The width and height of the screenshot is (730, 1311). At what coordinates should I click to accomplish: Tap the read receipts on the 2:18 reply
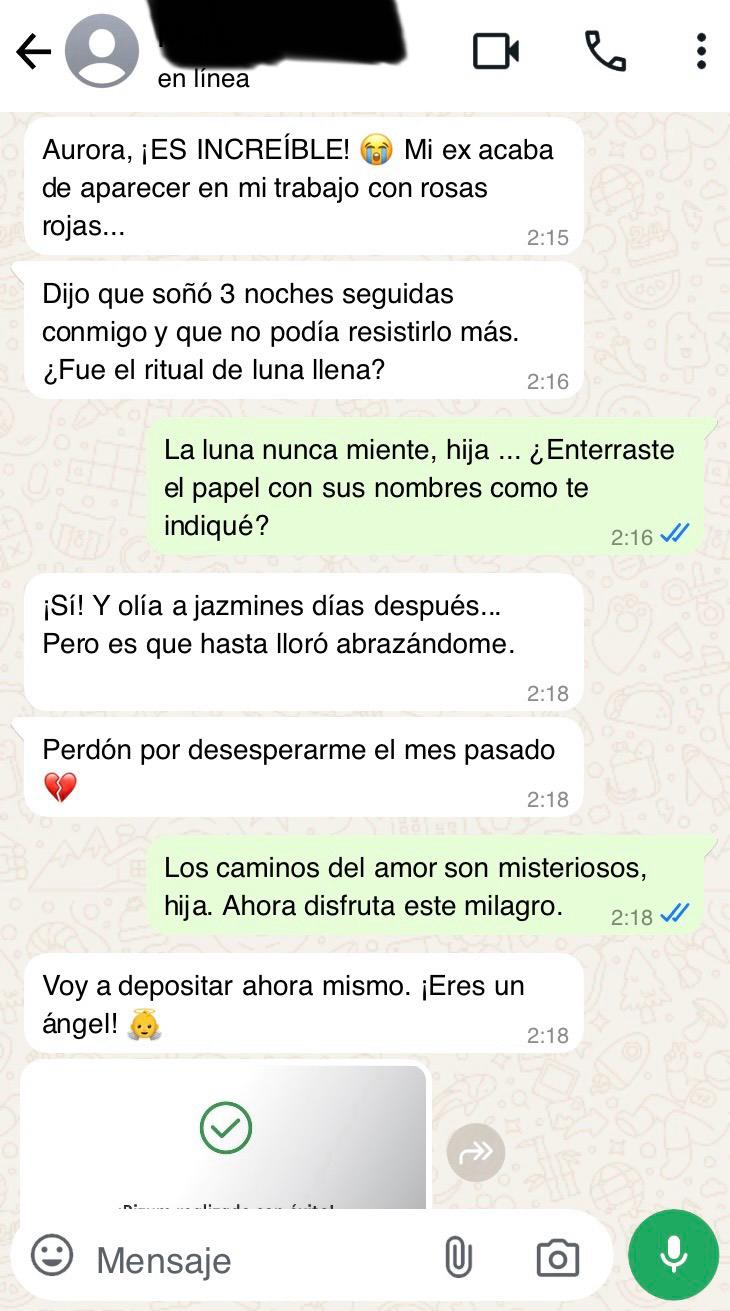pos(676,915)
